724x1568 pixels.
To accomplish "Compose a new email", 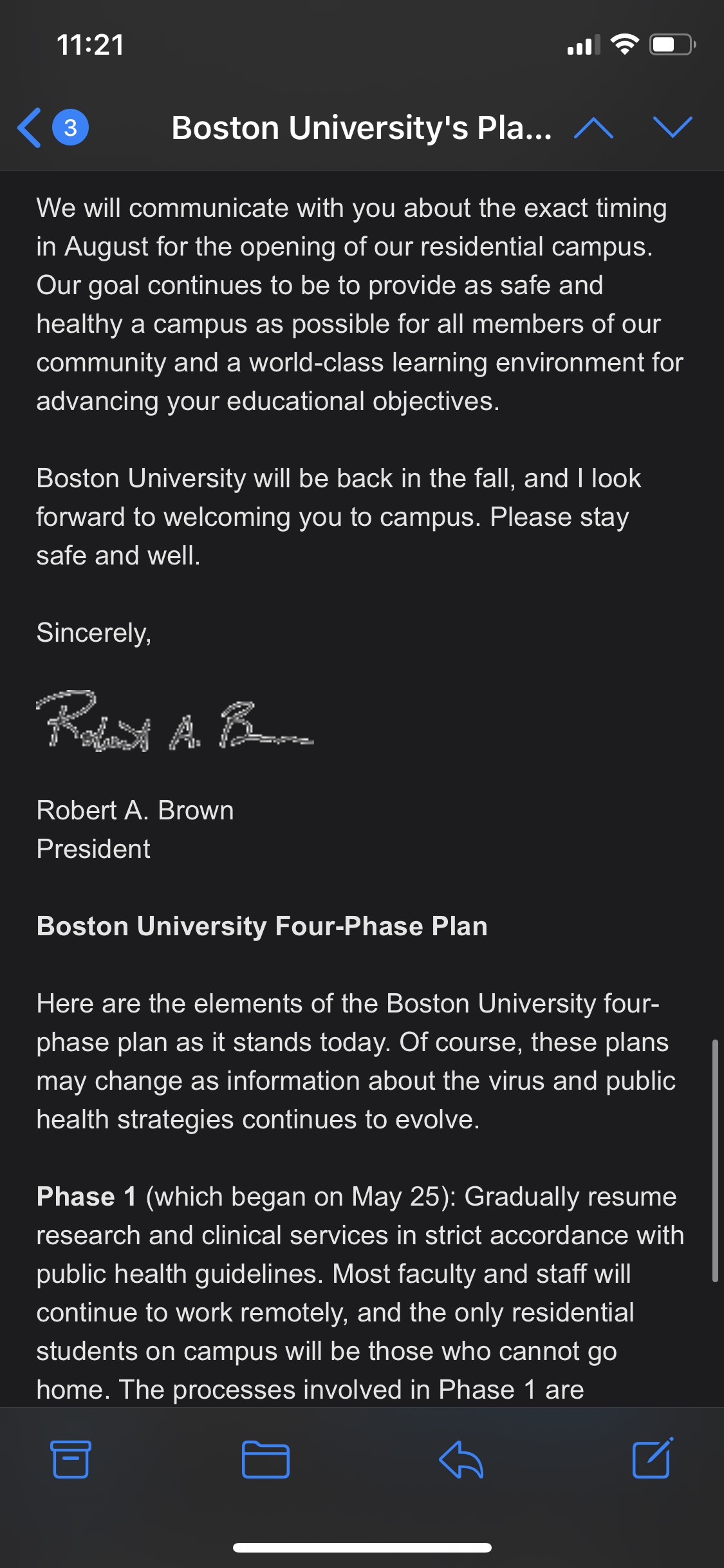I will [653, 1458].
